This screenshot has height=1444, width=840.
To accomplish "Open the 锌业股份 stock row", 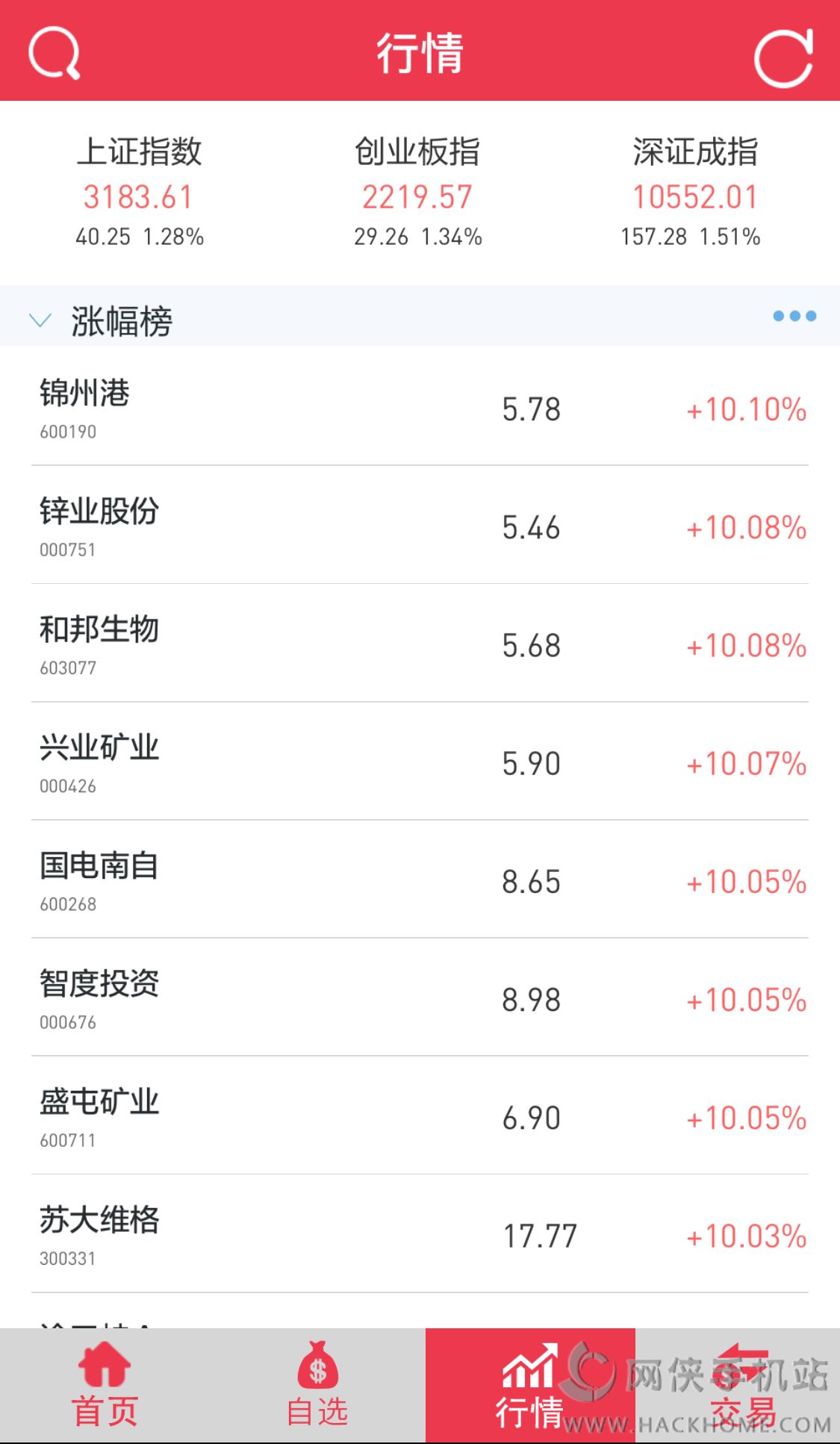I will (x=420, y=526).
